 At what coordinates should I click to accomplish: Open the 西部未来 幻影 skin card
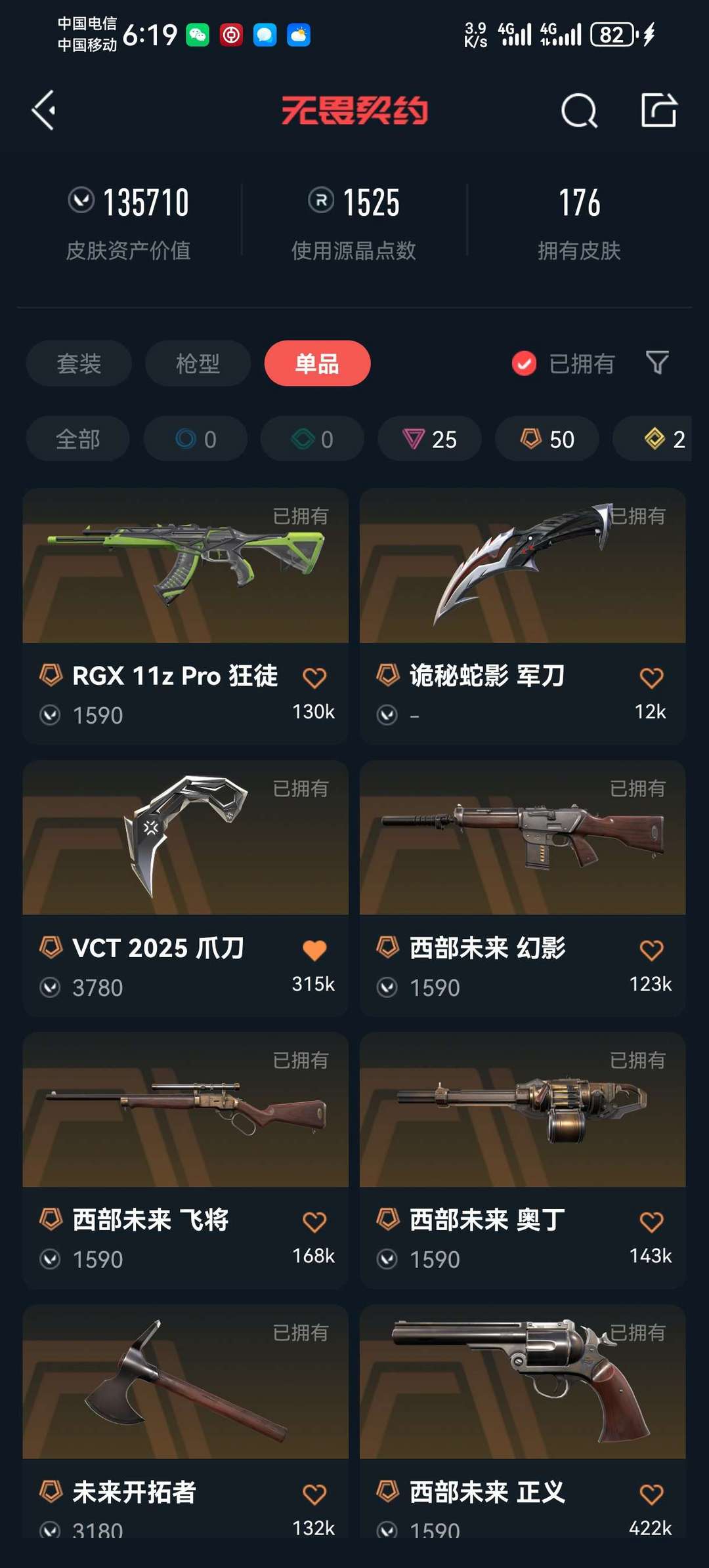tap(523, 888)
